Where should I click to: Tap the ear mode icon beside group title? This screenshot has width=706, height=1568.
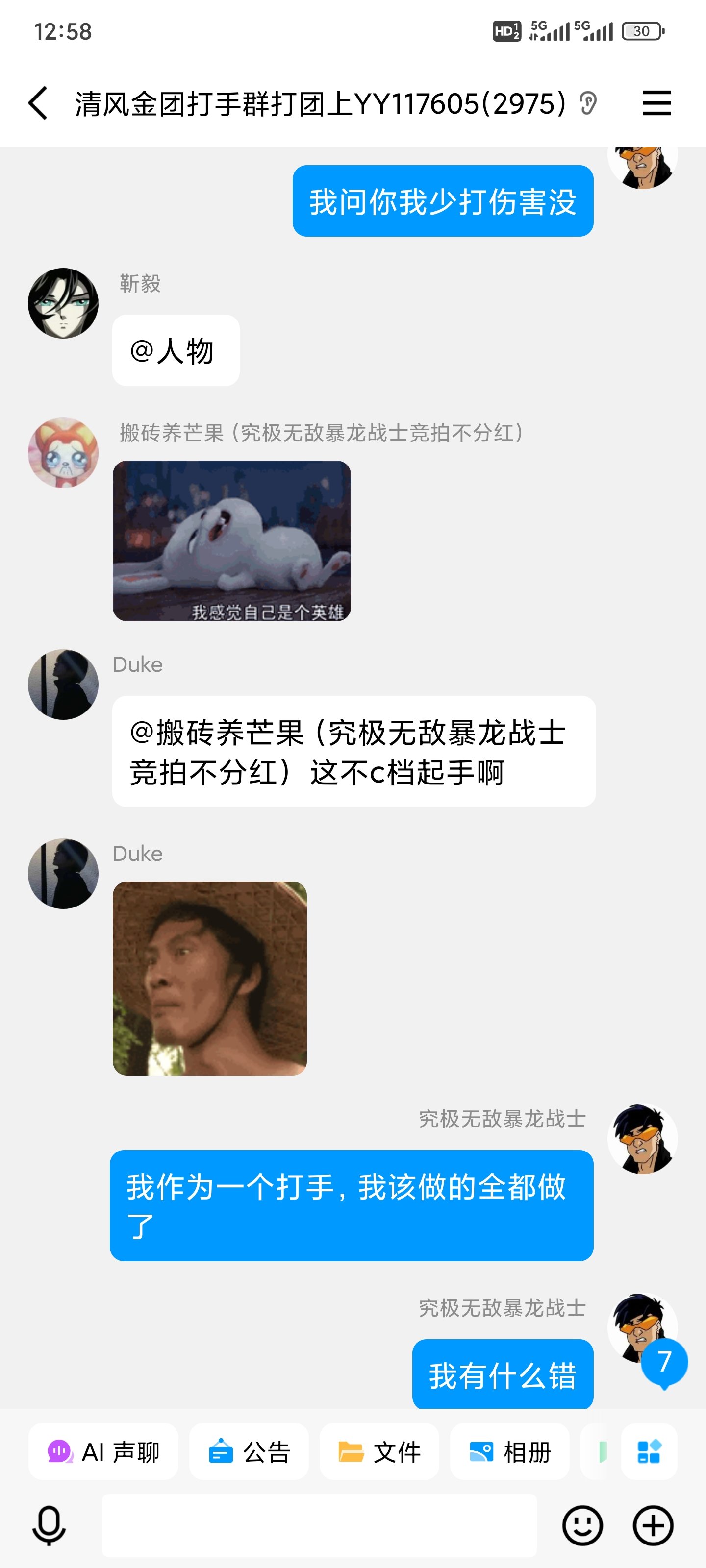coord(588,103)
